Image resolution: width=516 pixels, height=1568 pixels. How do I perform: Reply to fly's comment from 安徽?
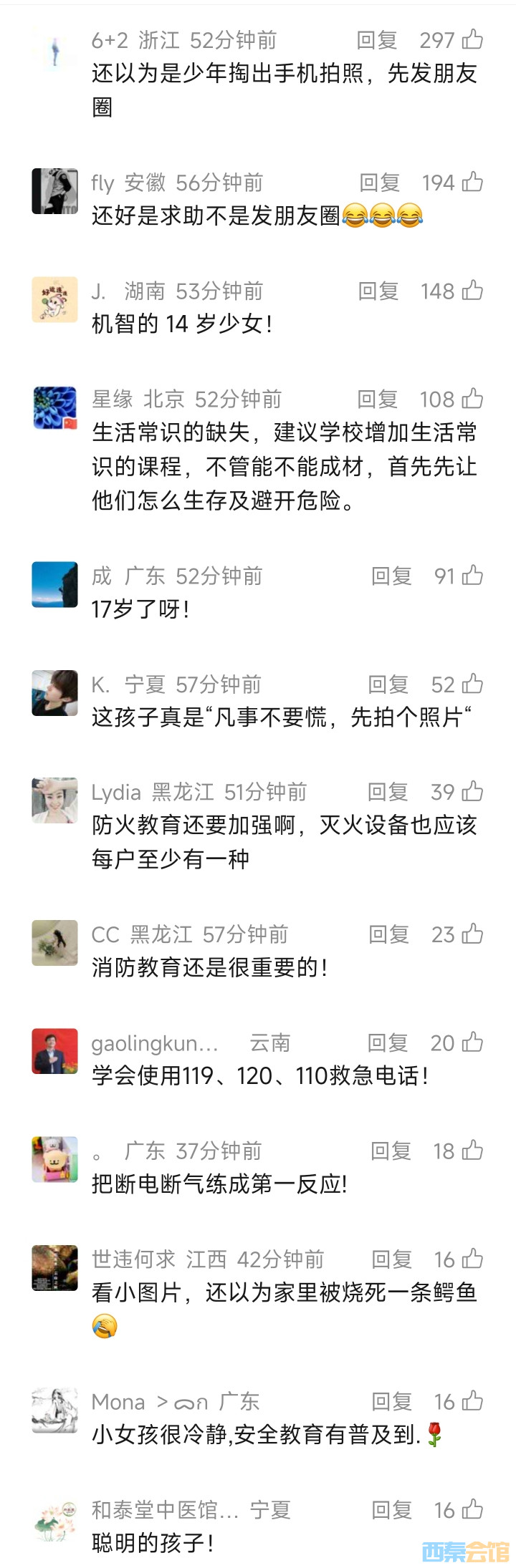pos(379,183)
